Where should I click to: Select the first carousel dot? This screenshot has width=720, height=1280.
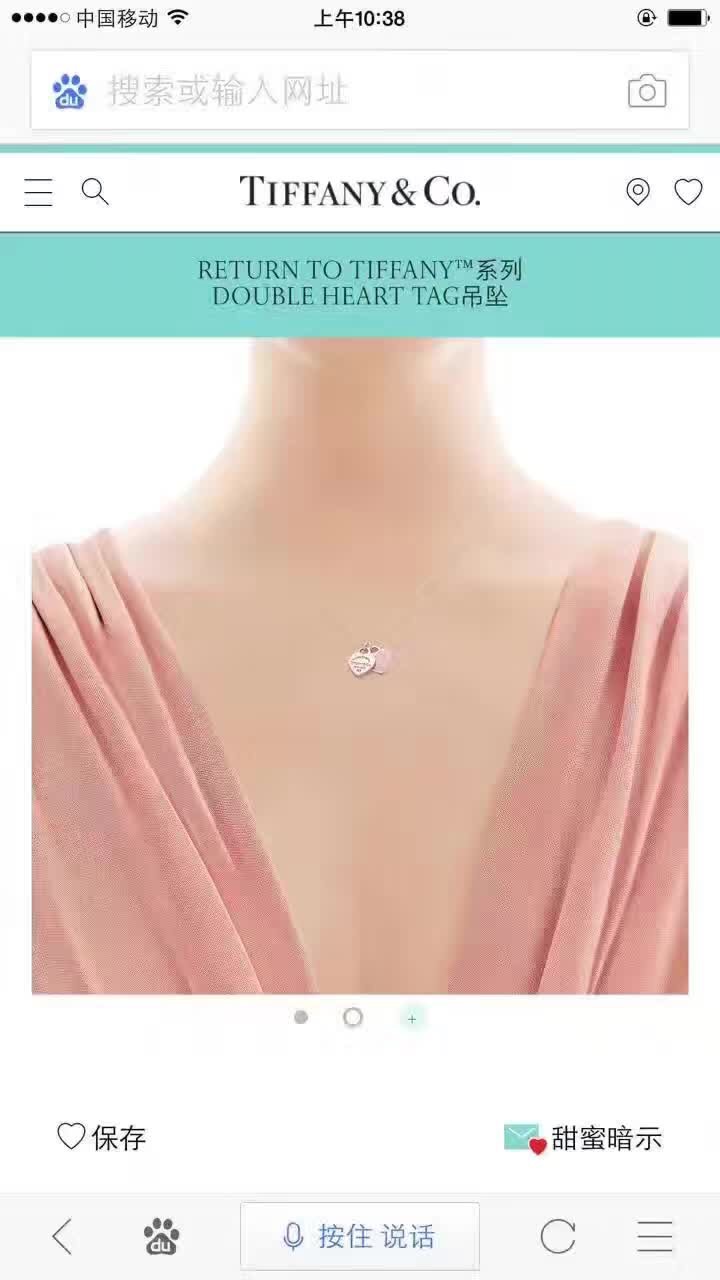coord(301,1016)
